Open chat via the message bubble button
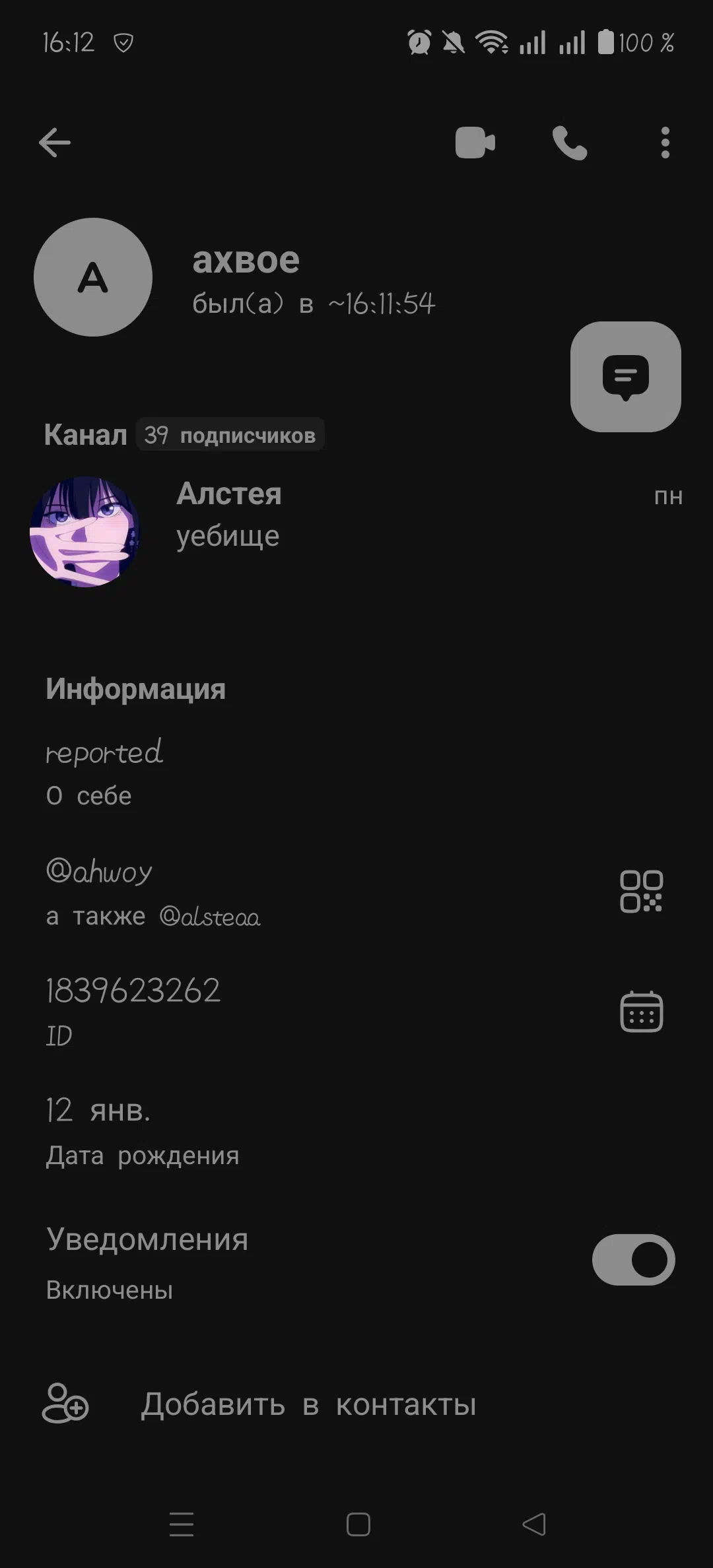This screenshot has width=713, height=1568. pyautogui.click(x=625, y=377)
